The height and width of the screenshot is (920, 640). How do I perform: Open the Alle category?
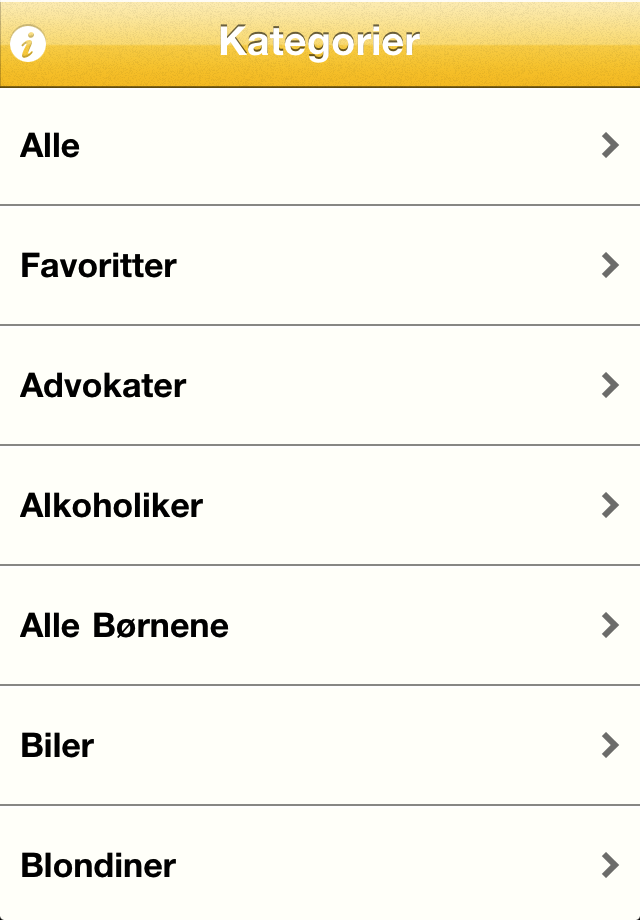pyautogui.click(x=320, y=146)
